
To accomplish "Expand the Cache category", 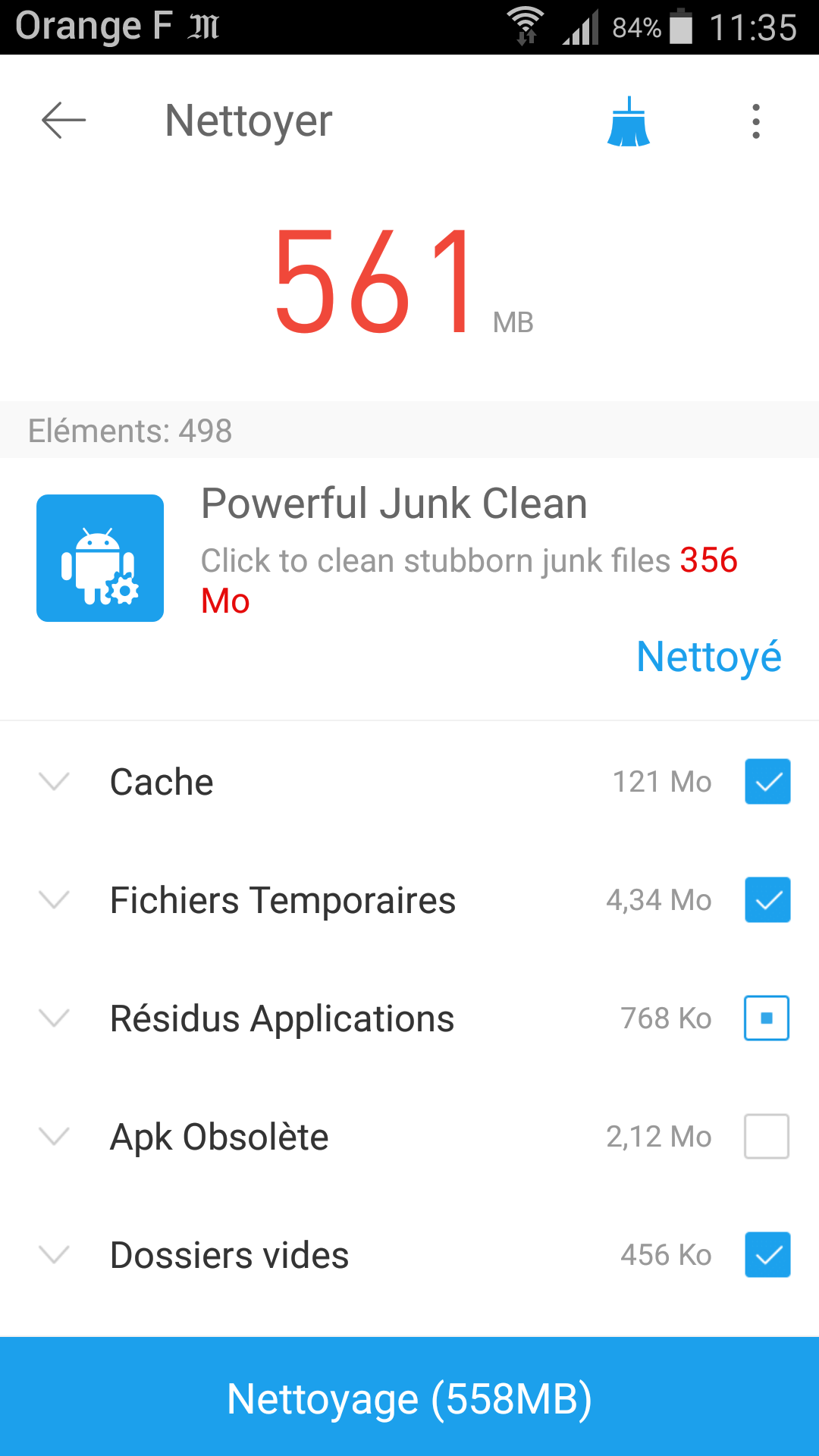I will point(55,781).
